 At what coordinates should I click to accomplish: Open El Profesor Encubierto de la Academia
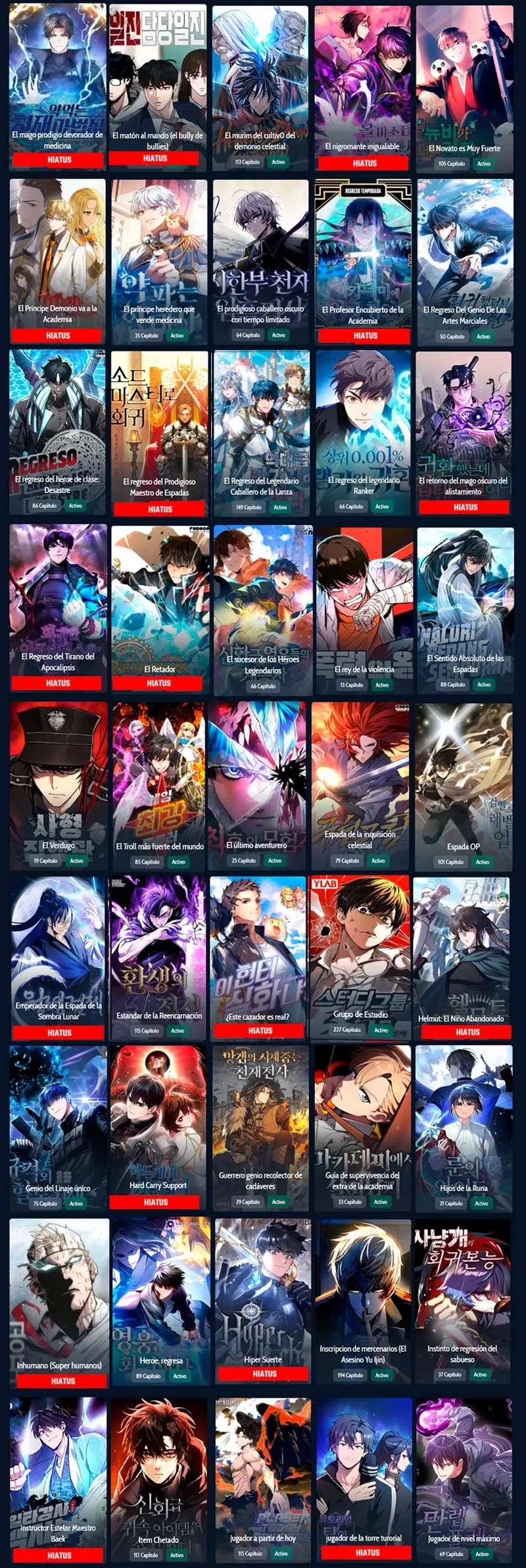[364, 262]
